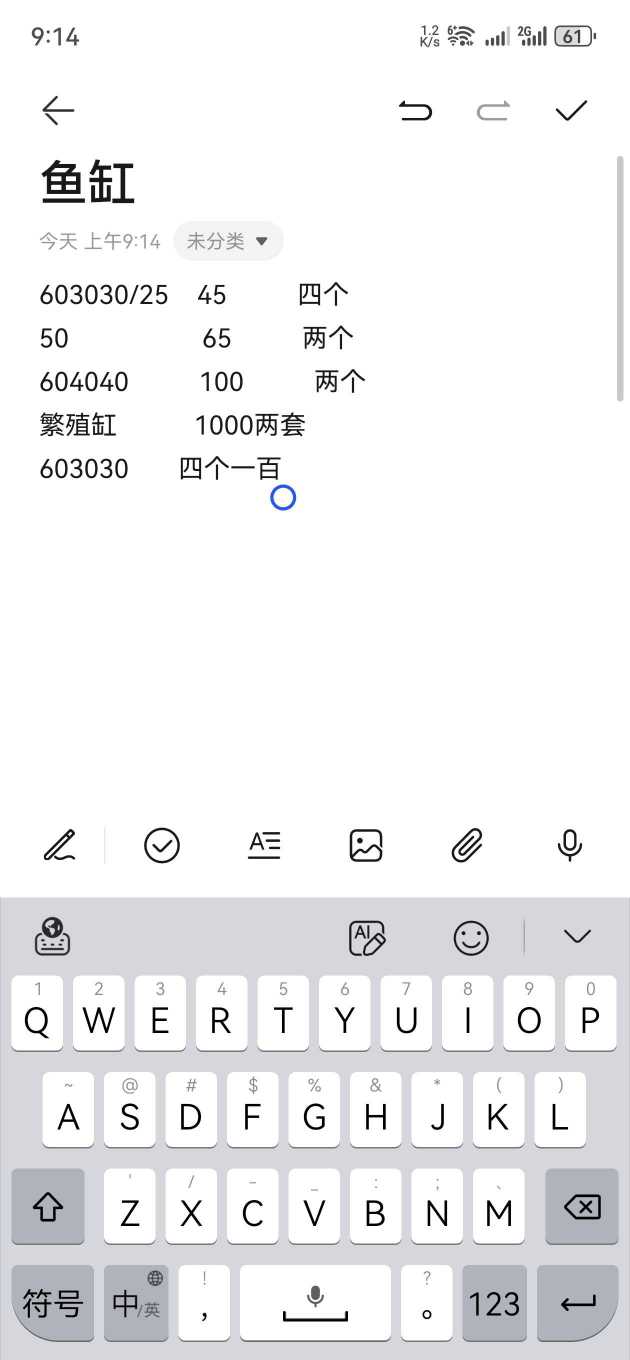
Task: Edit the note title 鱼缸
Action: tap(88, 183)
